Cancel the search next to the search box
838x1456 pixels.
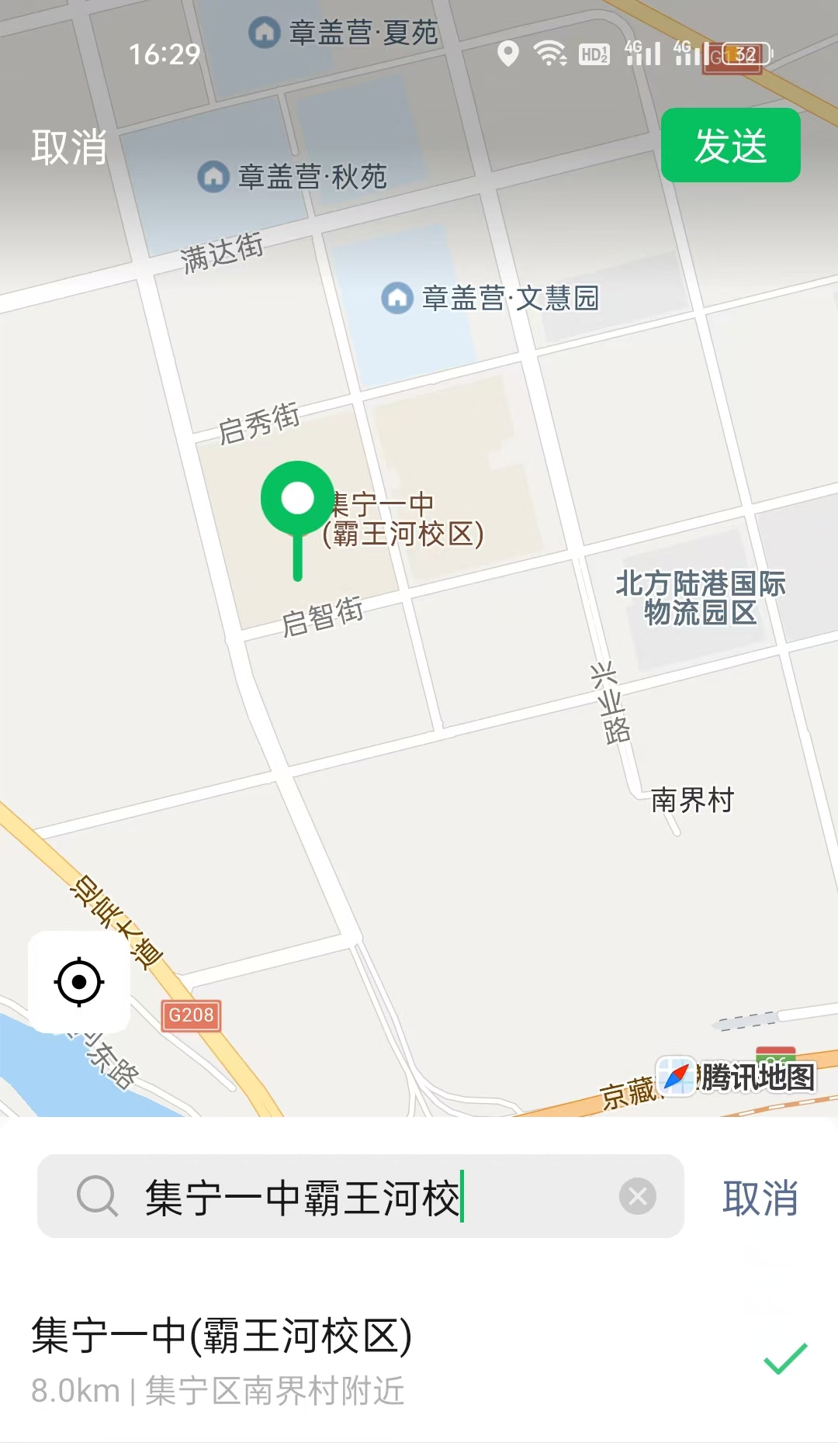(760, 1198)
